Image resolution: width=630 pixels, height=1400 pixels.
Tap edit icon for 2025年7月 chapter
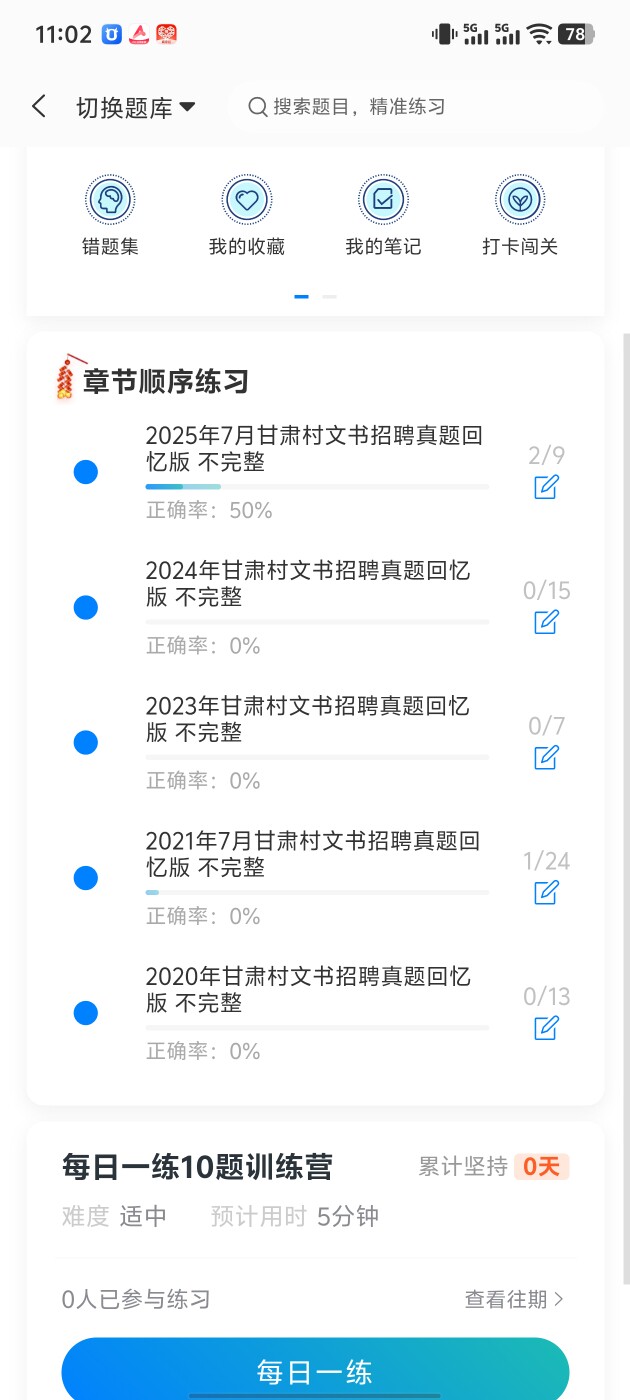[x=546, y=488]
